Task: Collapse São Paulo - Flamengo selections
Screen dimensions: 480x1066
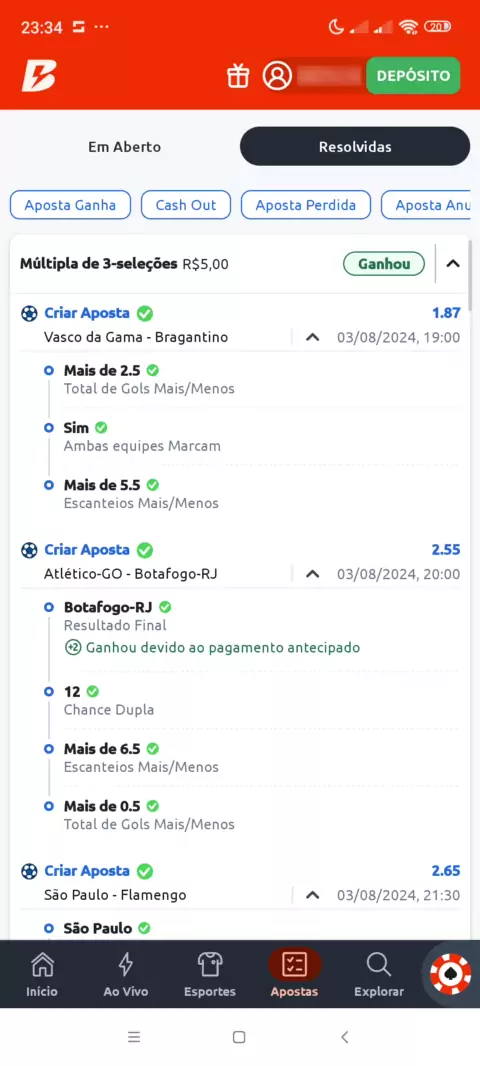Action: click(313, 895)
